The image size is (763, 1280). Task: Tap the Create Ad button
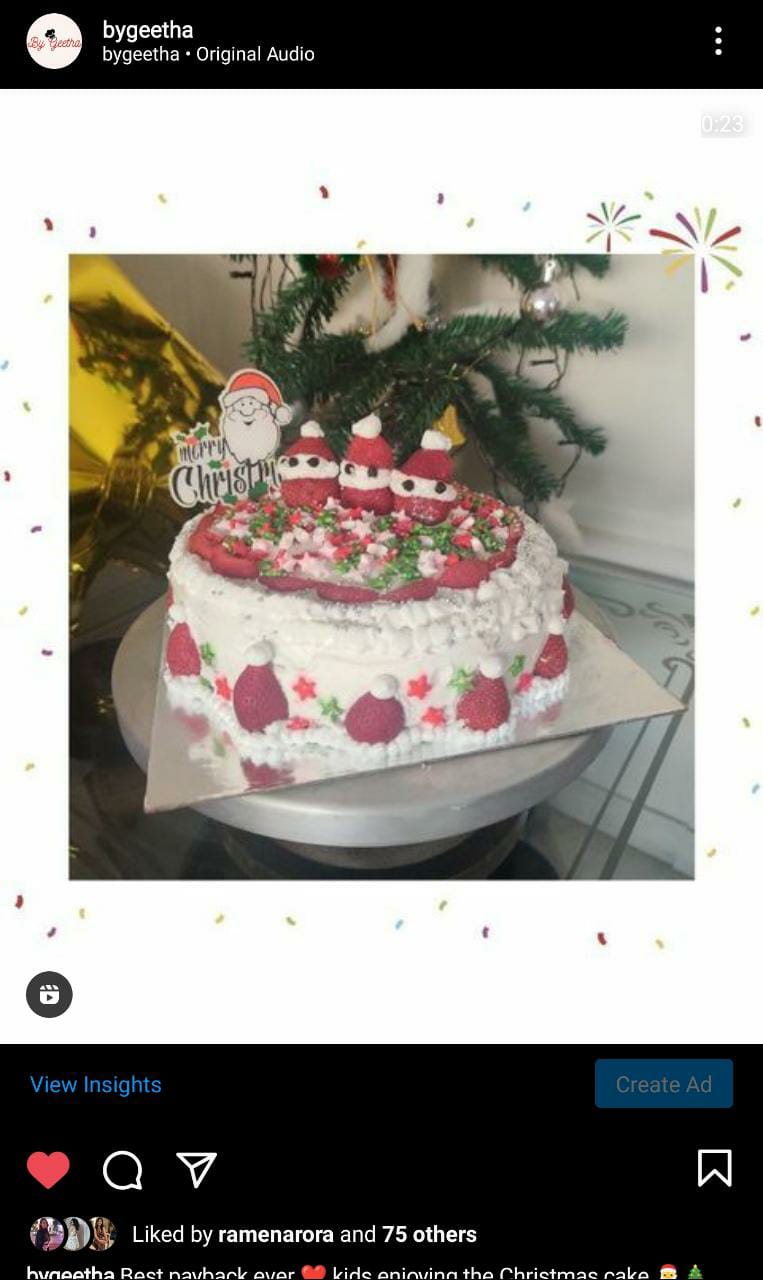point(664,1084)
